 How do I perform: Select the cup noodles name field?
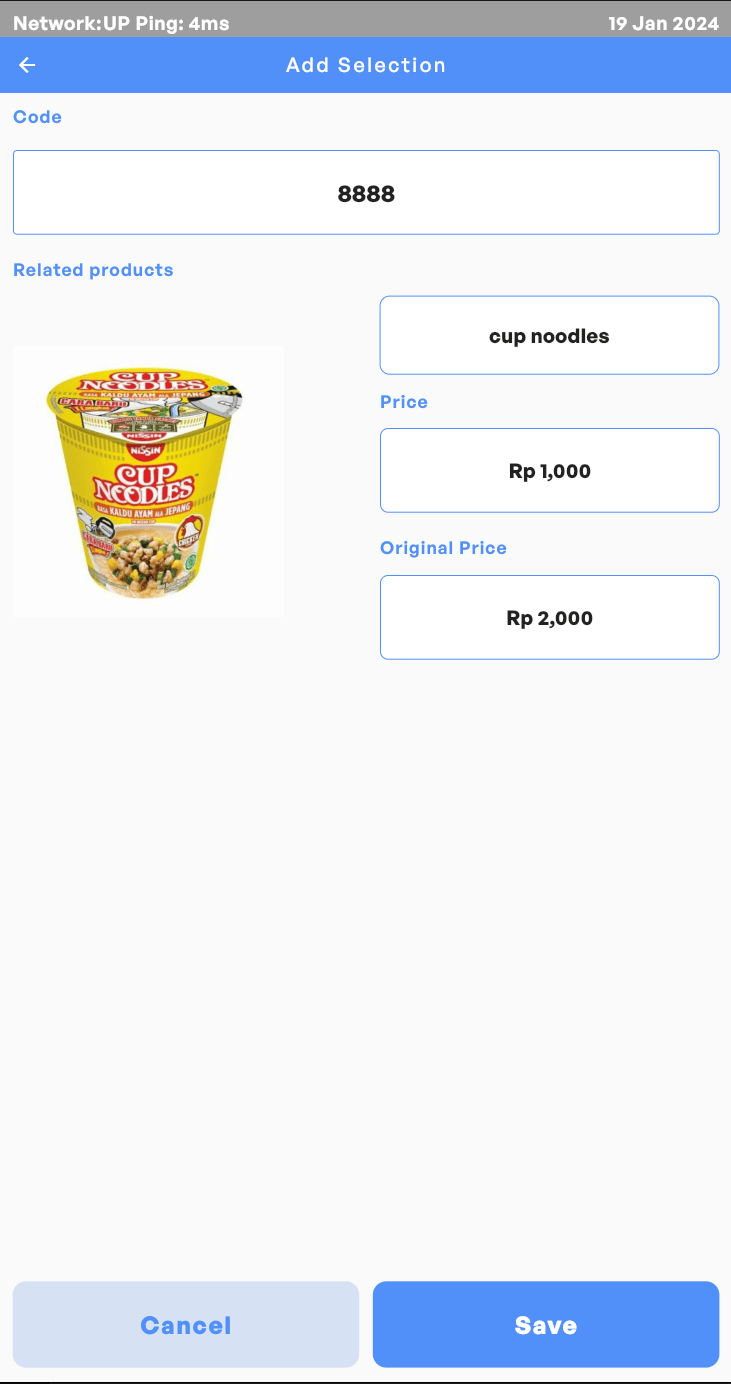[548, 335]
